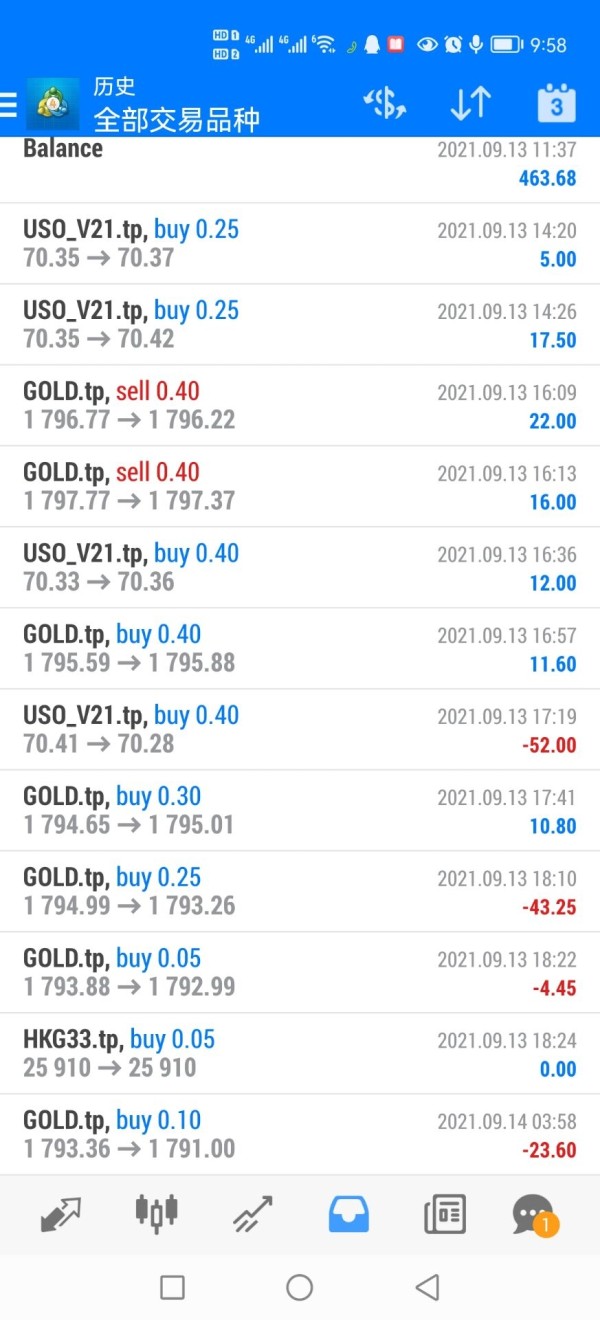Image resolution: width=600 pixels, height=1320 pixels.
Task: Open the calendar date range picker
Action: click(556, 103)
